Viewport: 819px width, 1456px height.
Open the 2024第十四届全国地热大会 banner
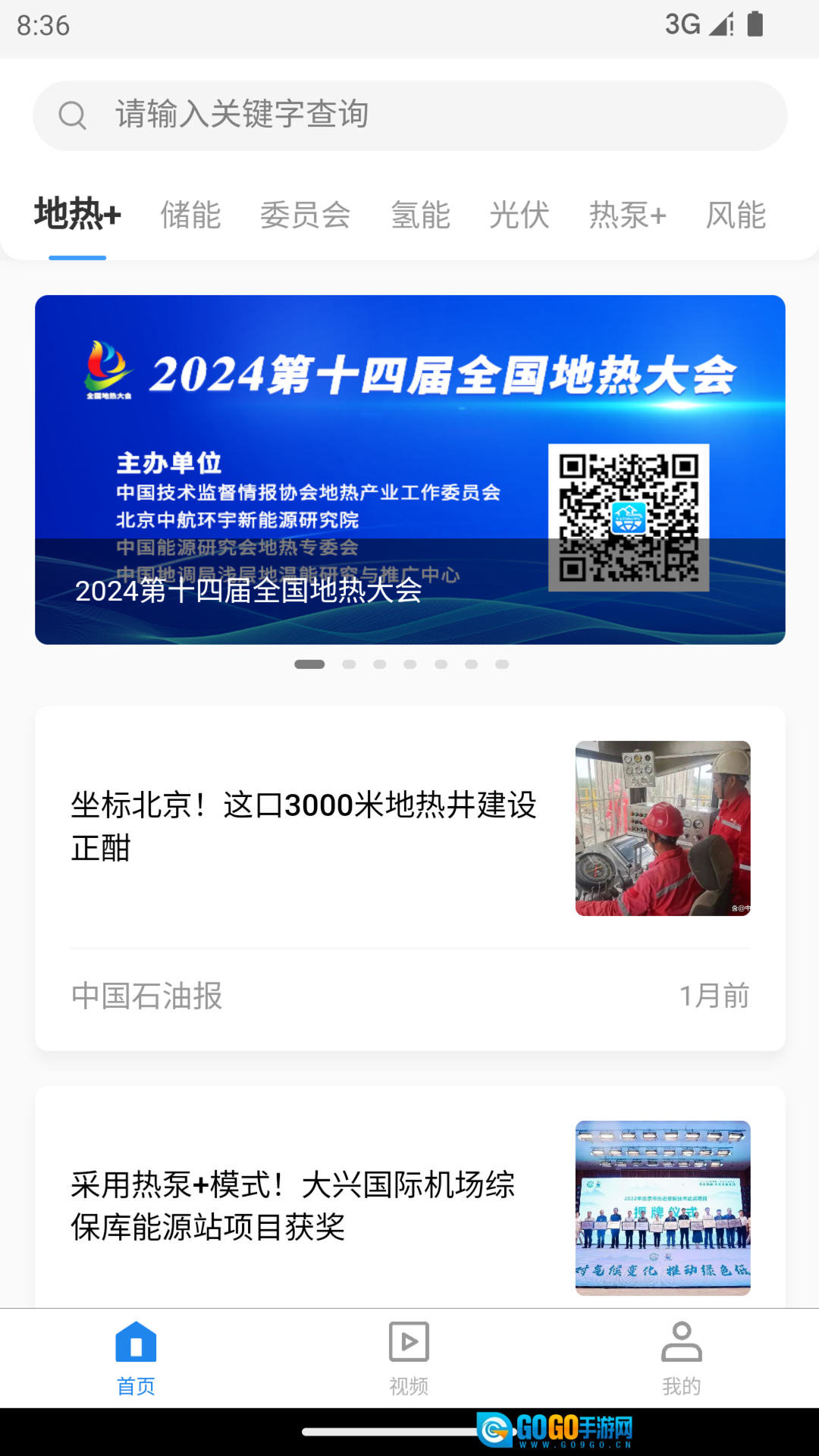[x=409, y=469]
